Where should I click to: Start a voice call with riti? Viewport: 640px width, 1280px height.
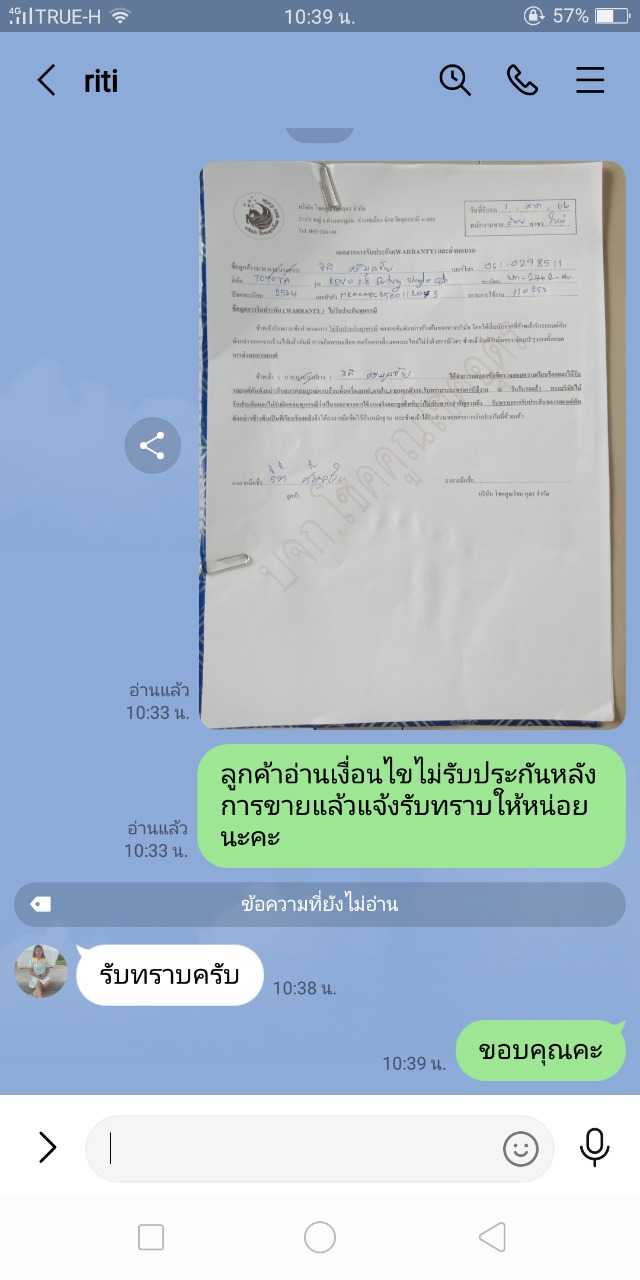click(x=522, y=80)
